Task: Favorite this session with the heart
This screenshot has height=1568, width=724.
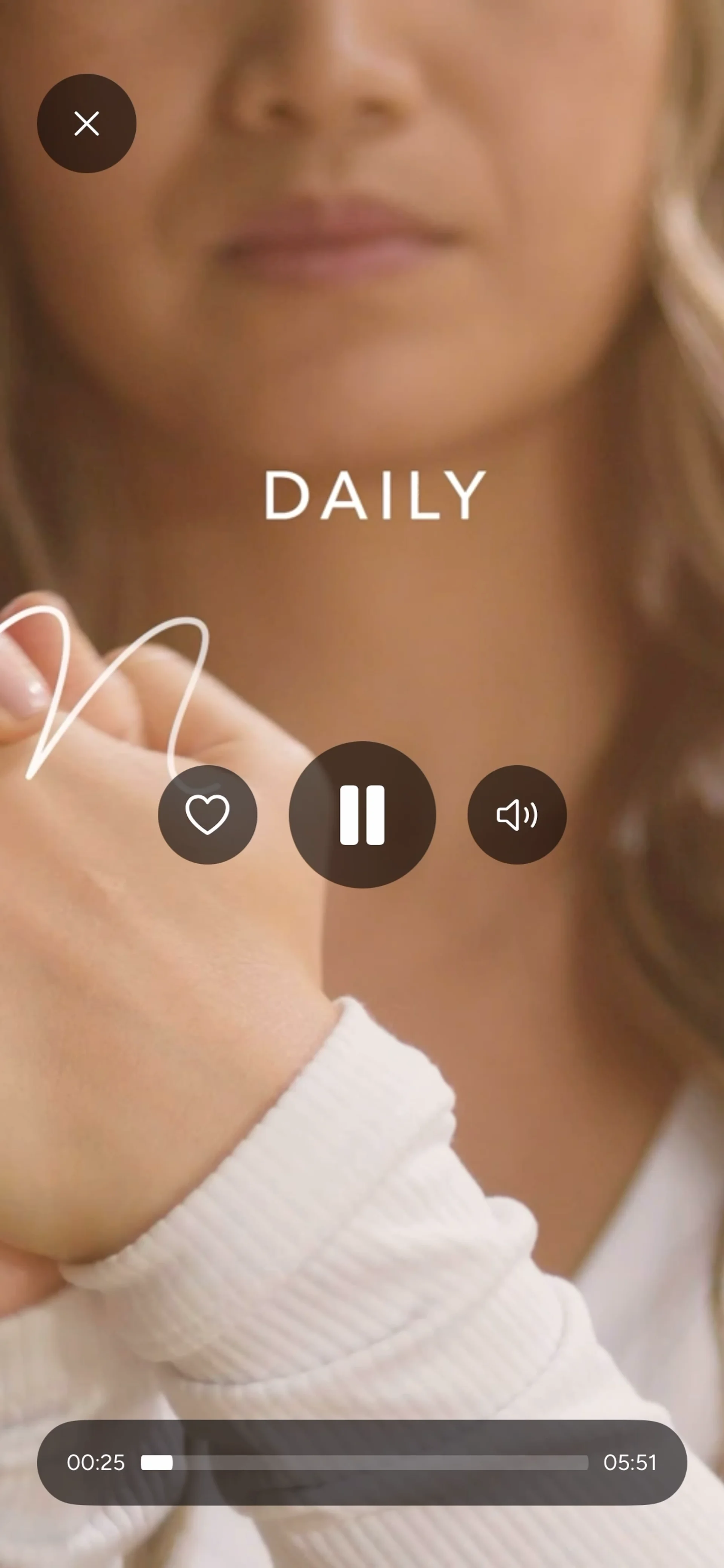Action: point(207,814)
